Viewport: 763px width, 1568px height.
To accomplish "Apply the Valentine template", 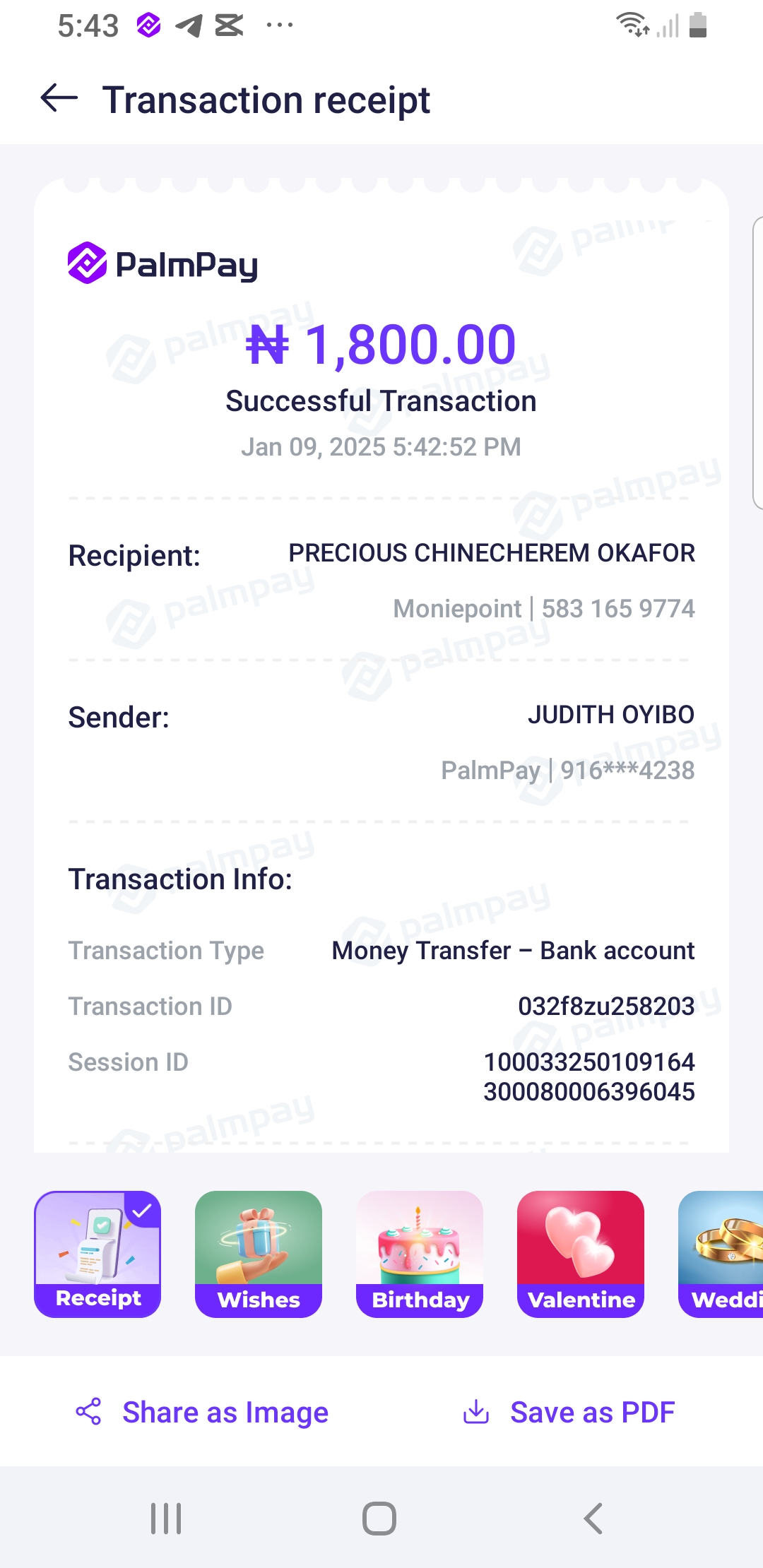I will 581,1254.
